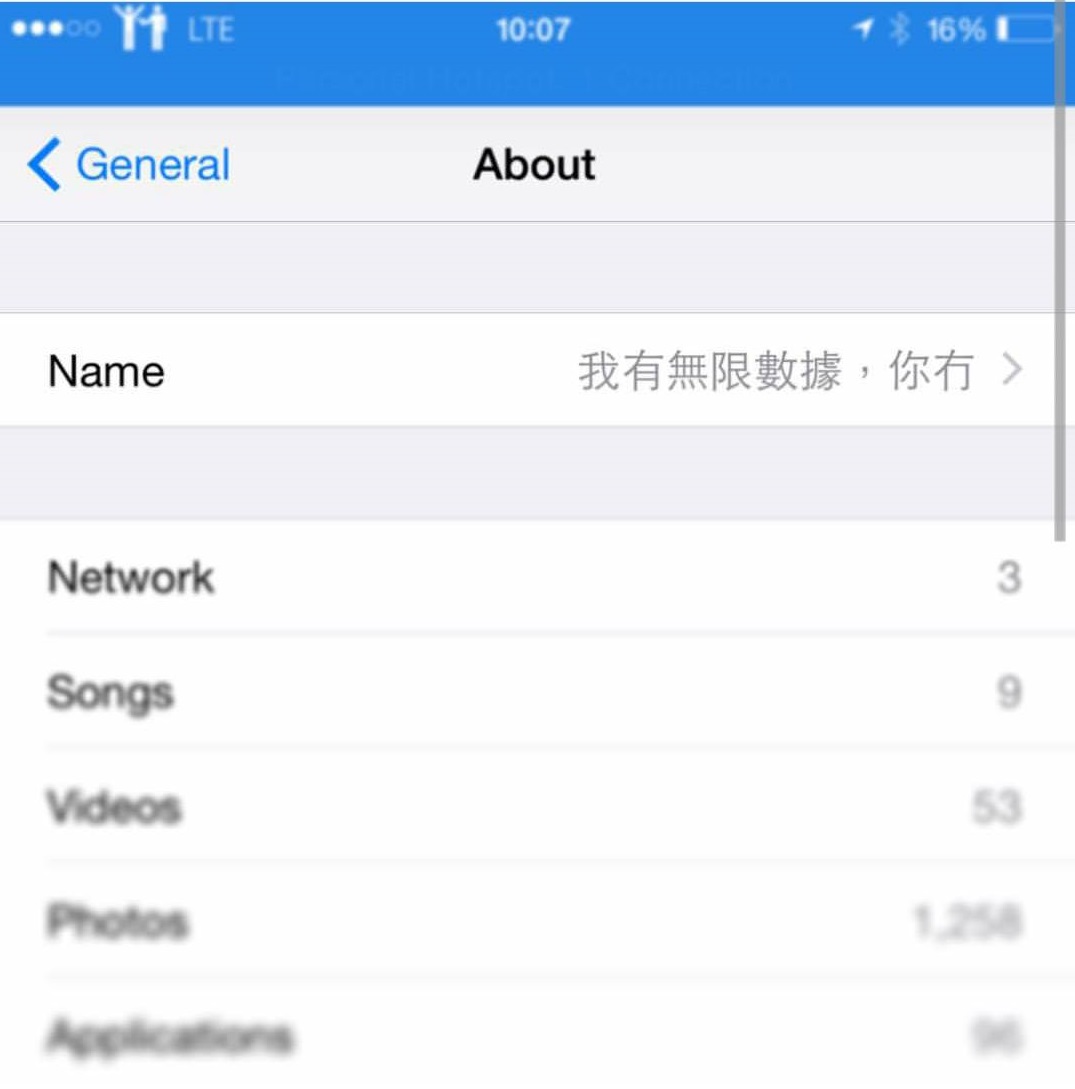Image resolution: width=1075 pixels, height=1089 pixels.
Task: Tap the About title
Action: (x=534, y=164)
